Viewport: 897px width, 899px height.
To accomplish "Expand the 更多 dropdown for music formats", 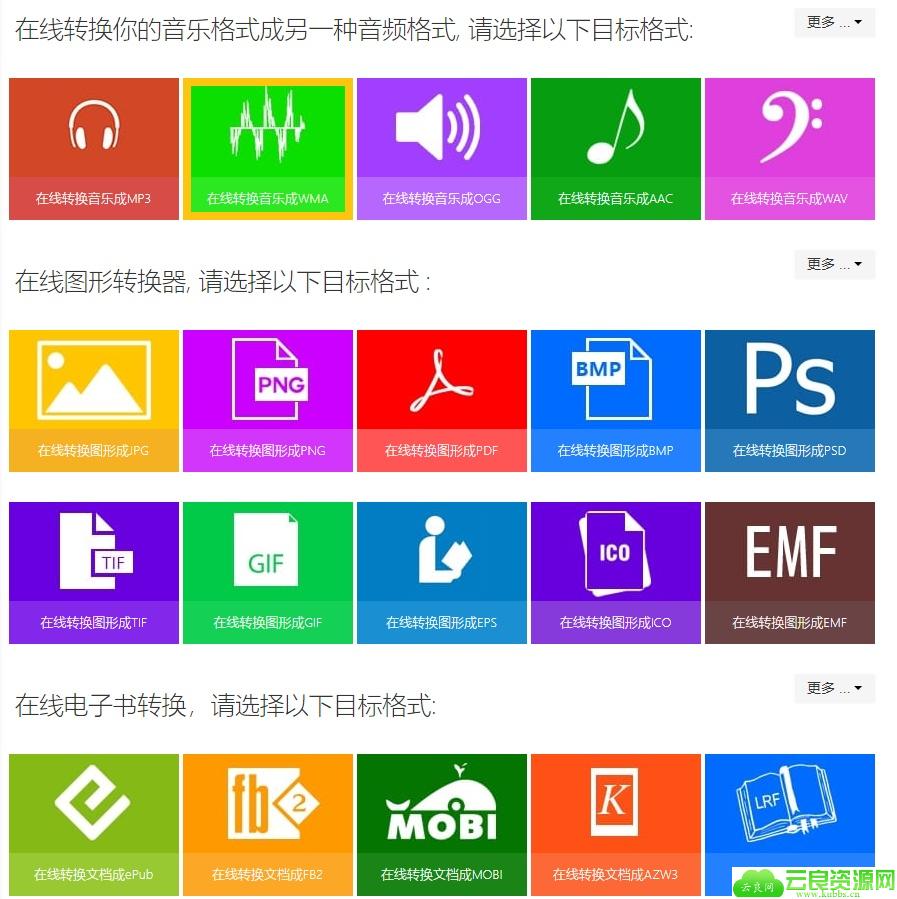I will coord(835,22).
